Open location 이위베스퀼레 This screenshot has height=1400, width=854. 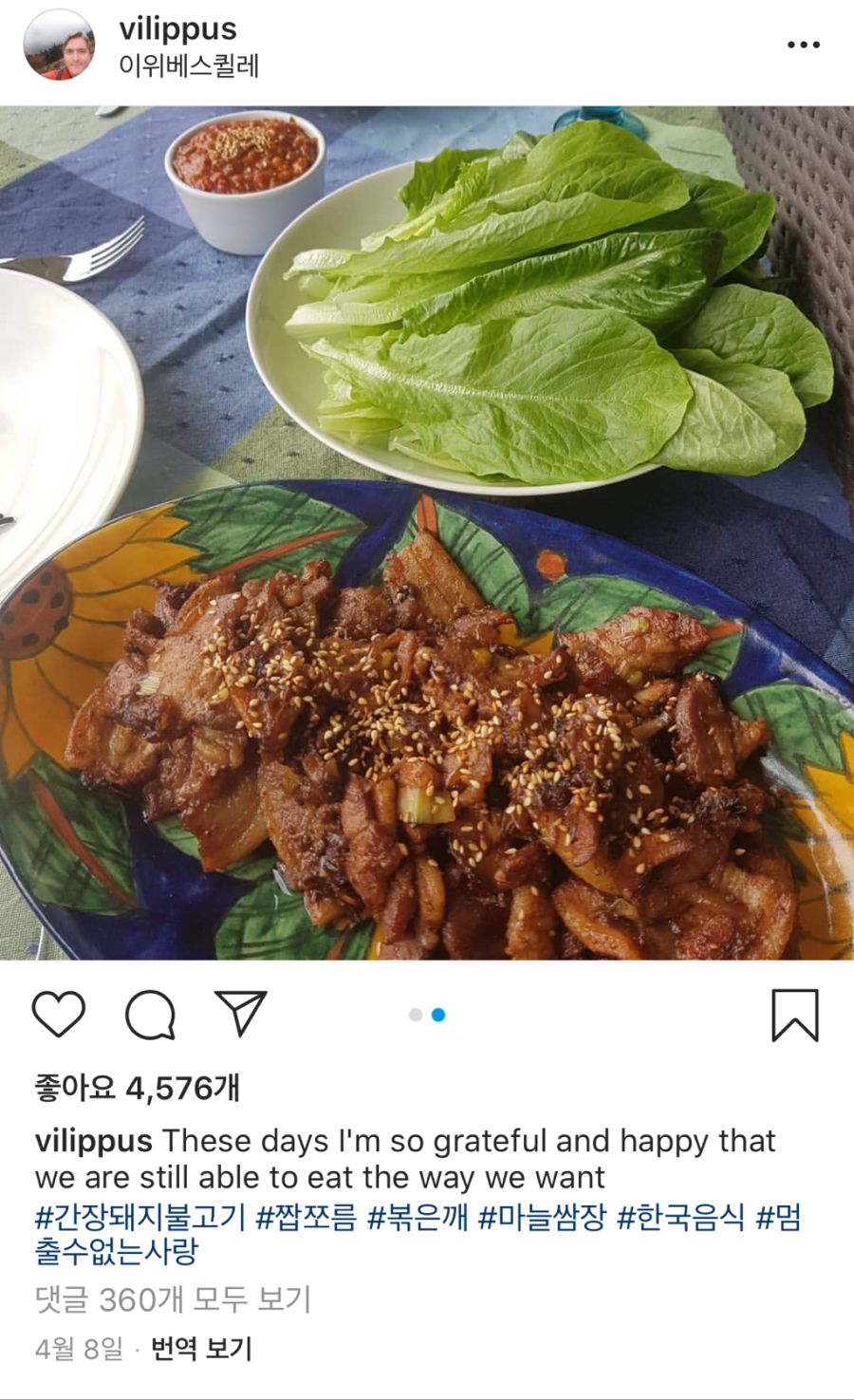(189, 65)
